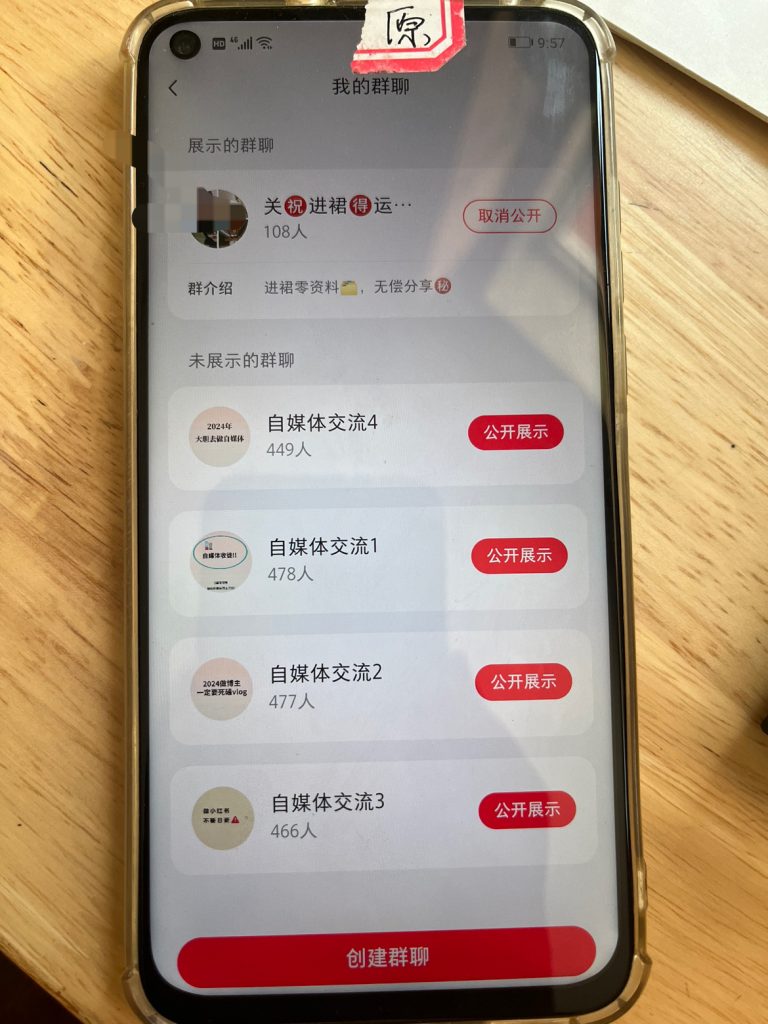Go back from 我的群聊
Viewport: 768px width, 1024px height.
point(173,88)
